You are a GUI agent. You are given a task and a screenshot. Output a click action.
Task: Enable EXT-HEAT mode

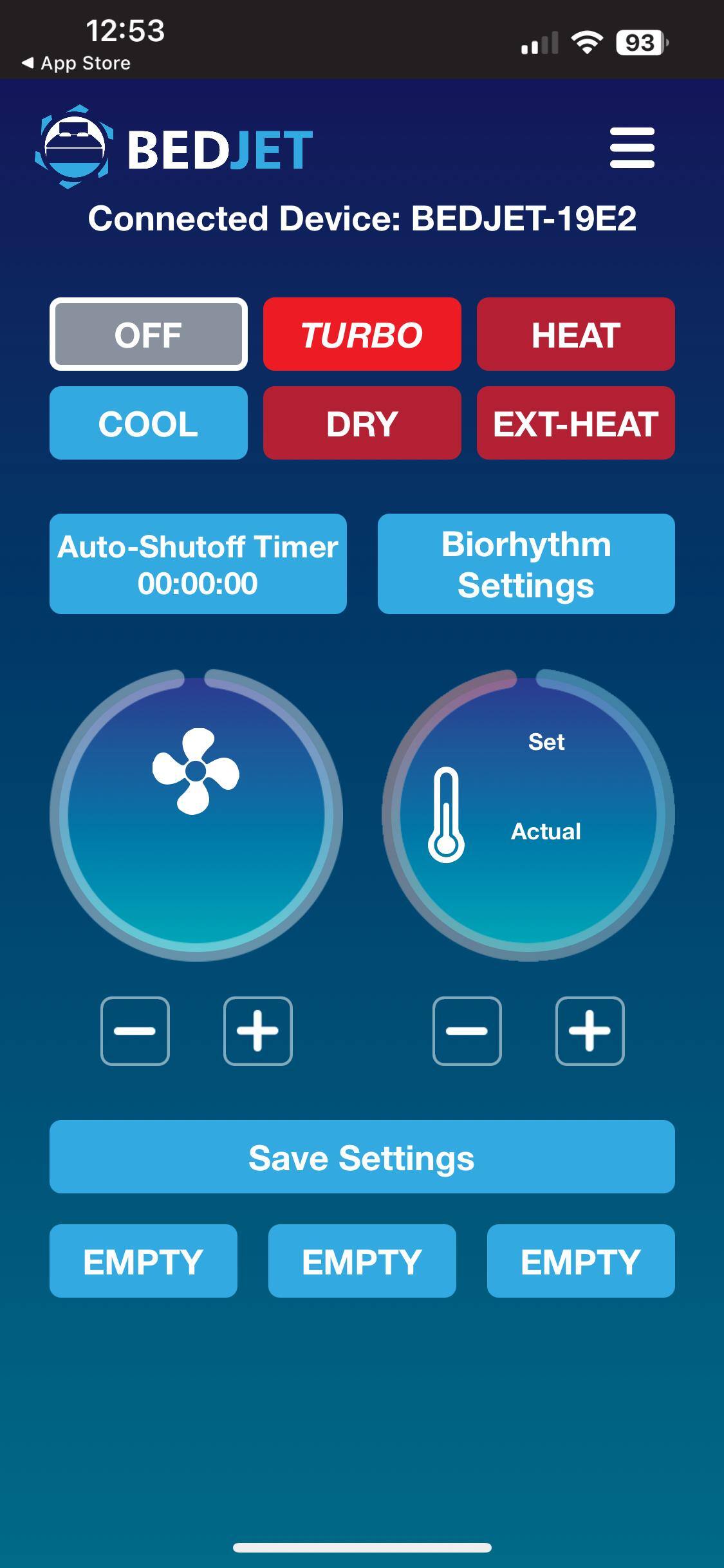tap(575, 423)
